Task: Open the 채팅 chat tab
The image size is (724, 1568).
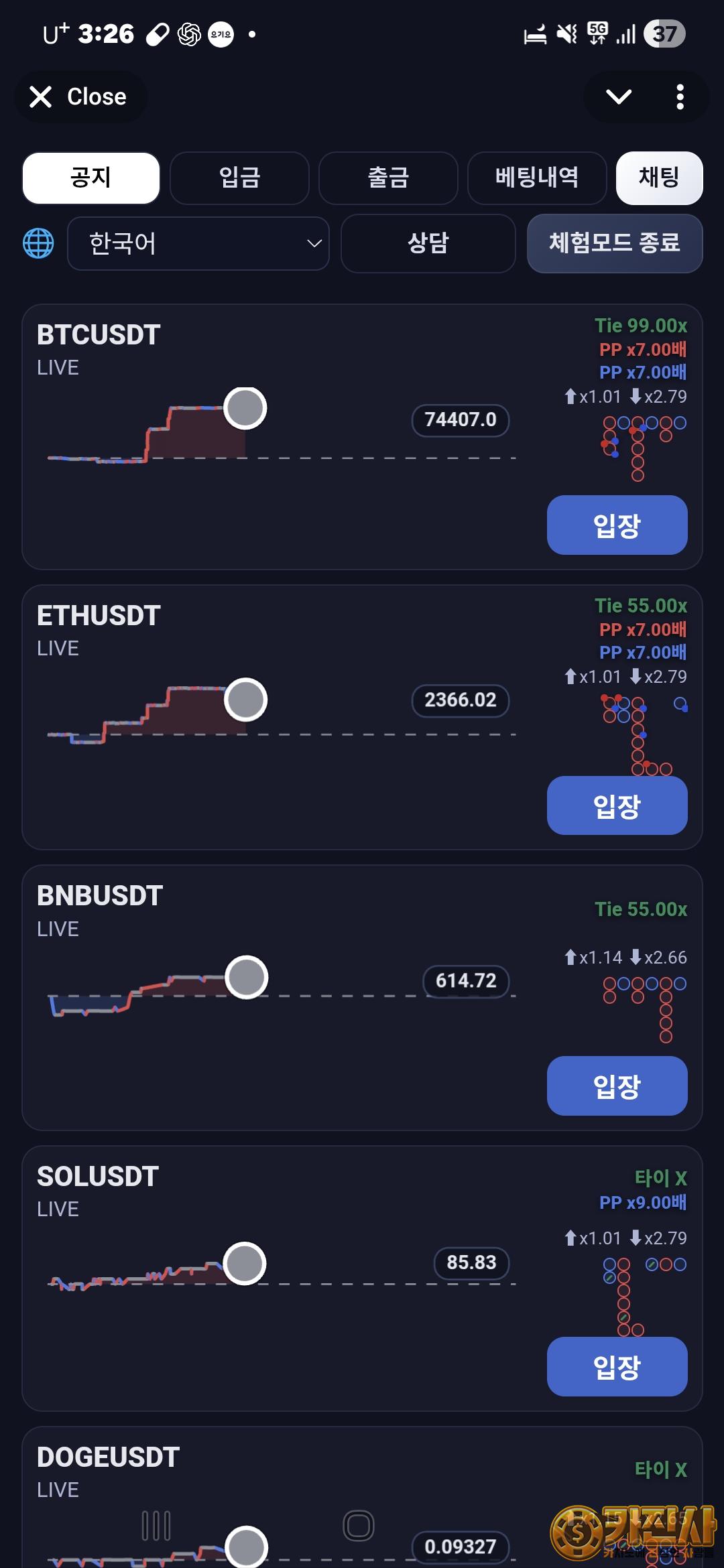Action: [x=659, y=178]
